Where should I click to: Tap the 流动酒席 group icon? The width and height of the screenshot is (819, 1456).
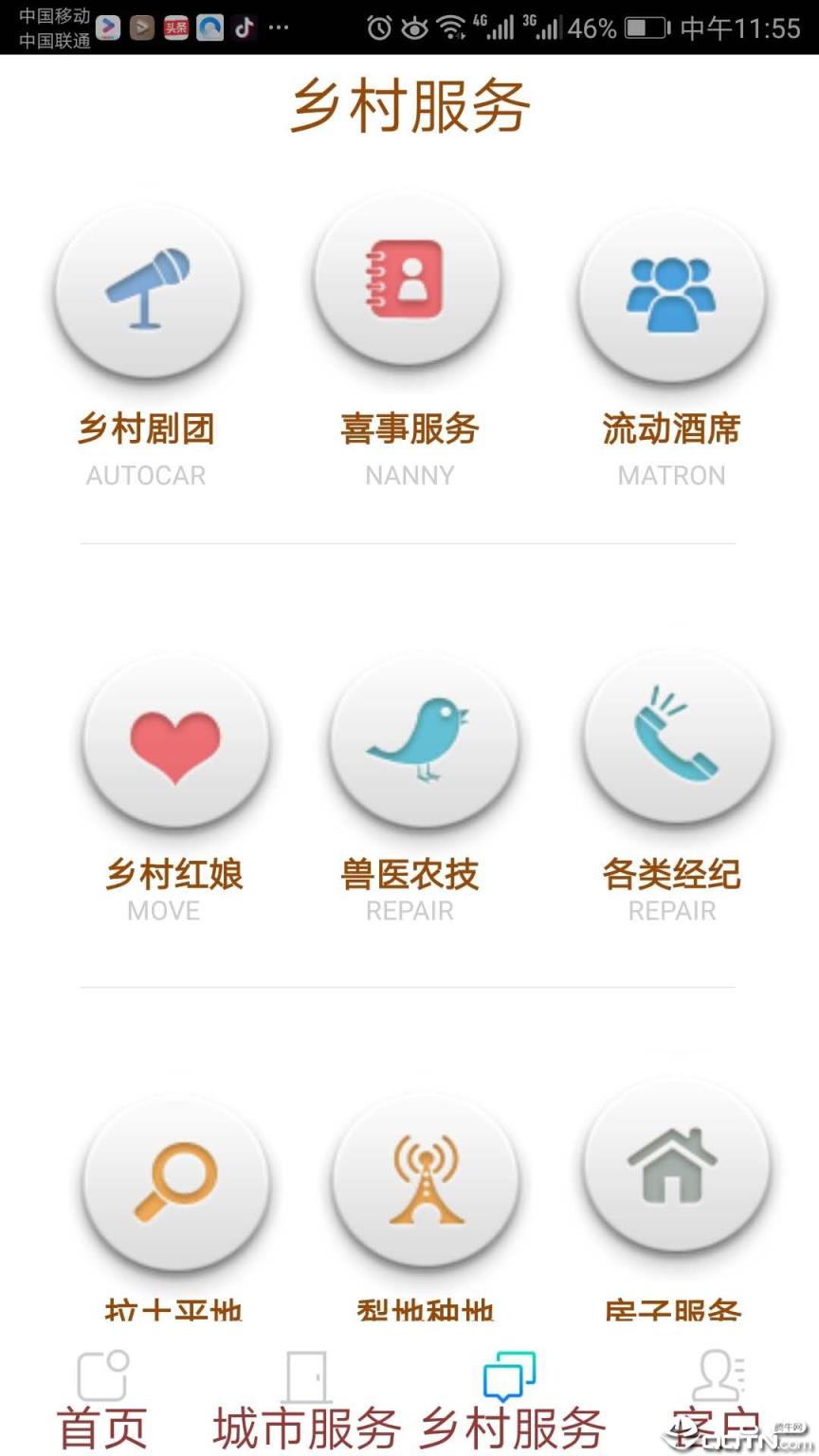(670, 294)
